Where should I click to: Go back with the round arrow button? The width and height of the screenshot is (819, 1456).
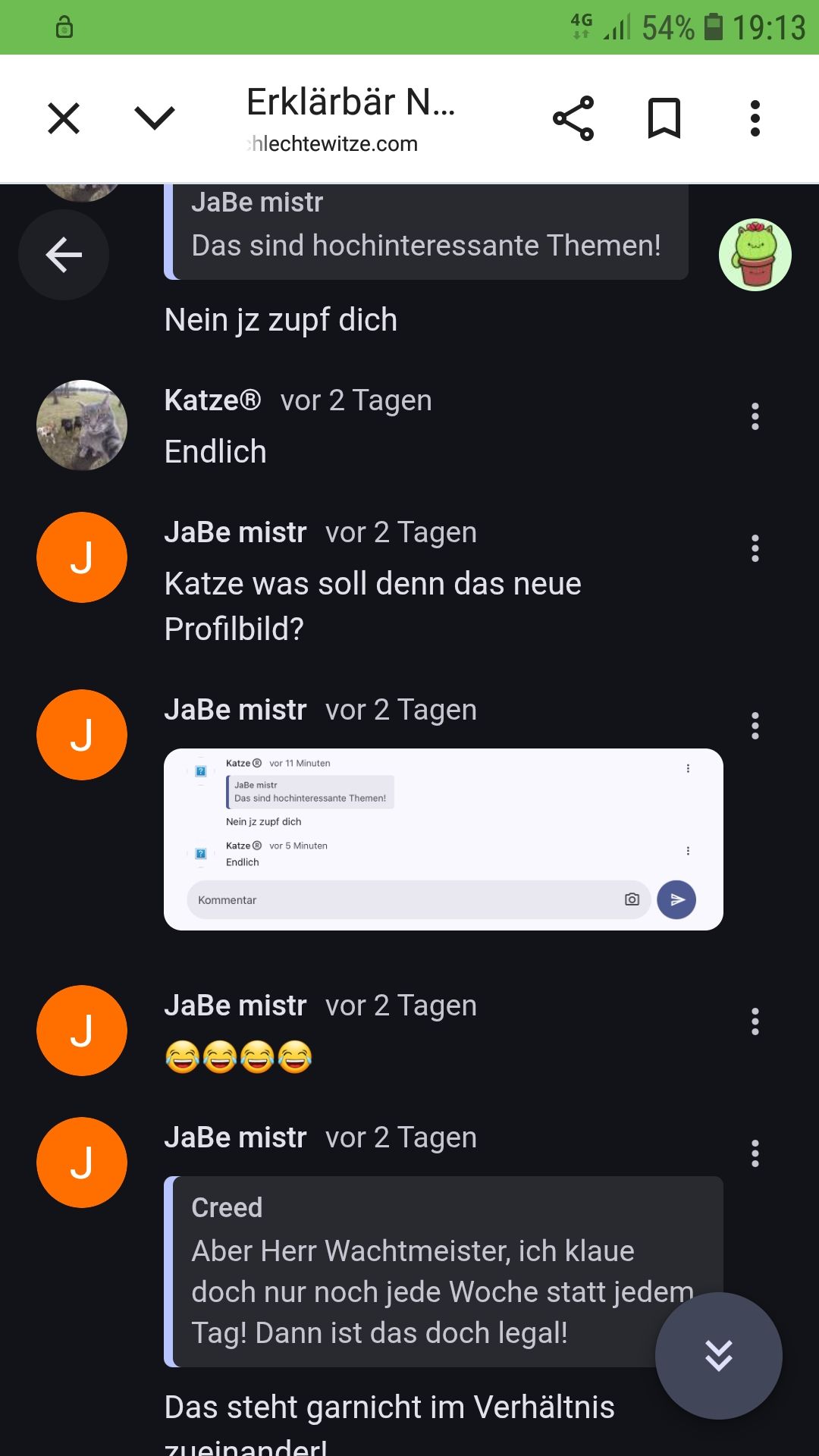[64, 255]
